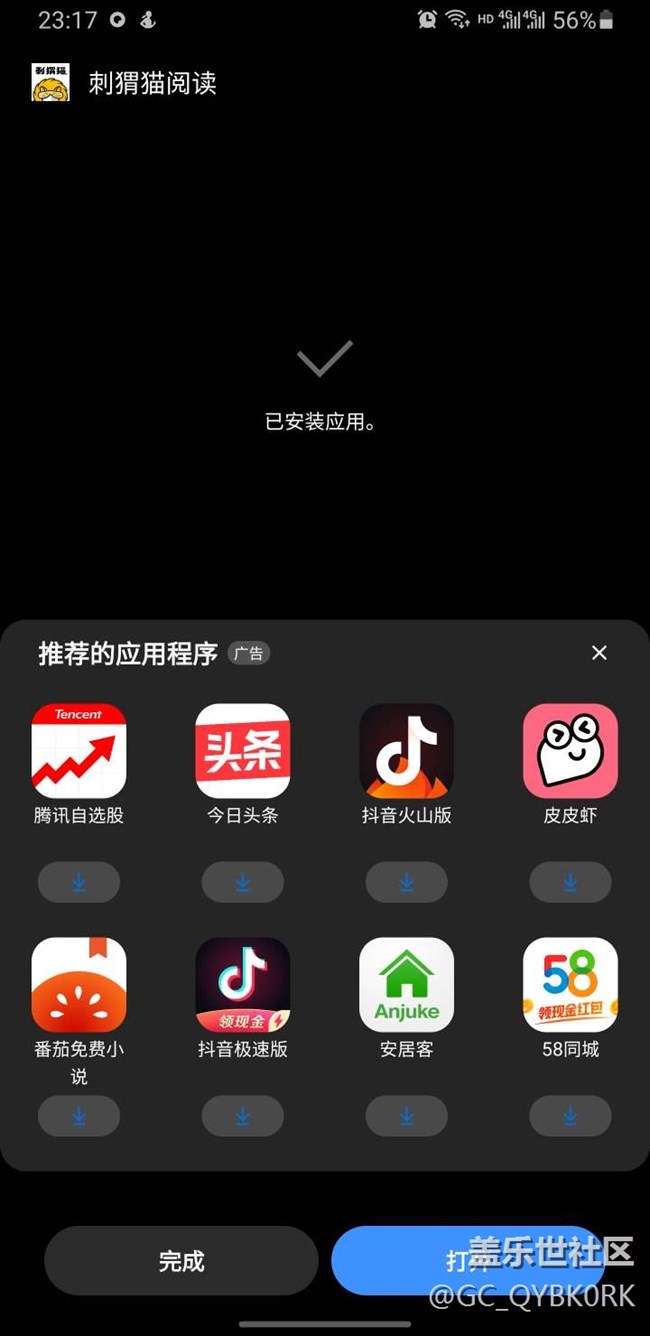Download 抖音极速版 app

pos(243,1116)
